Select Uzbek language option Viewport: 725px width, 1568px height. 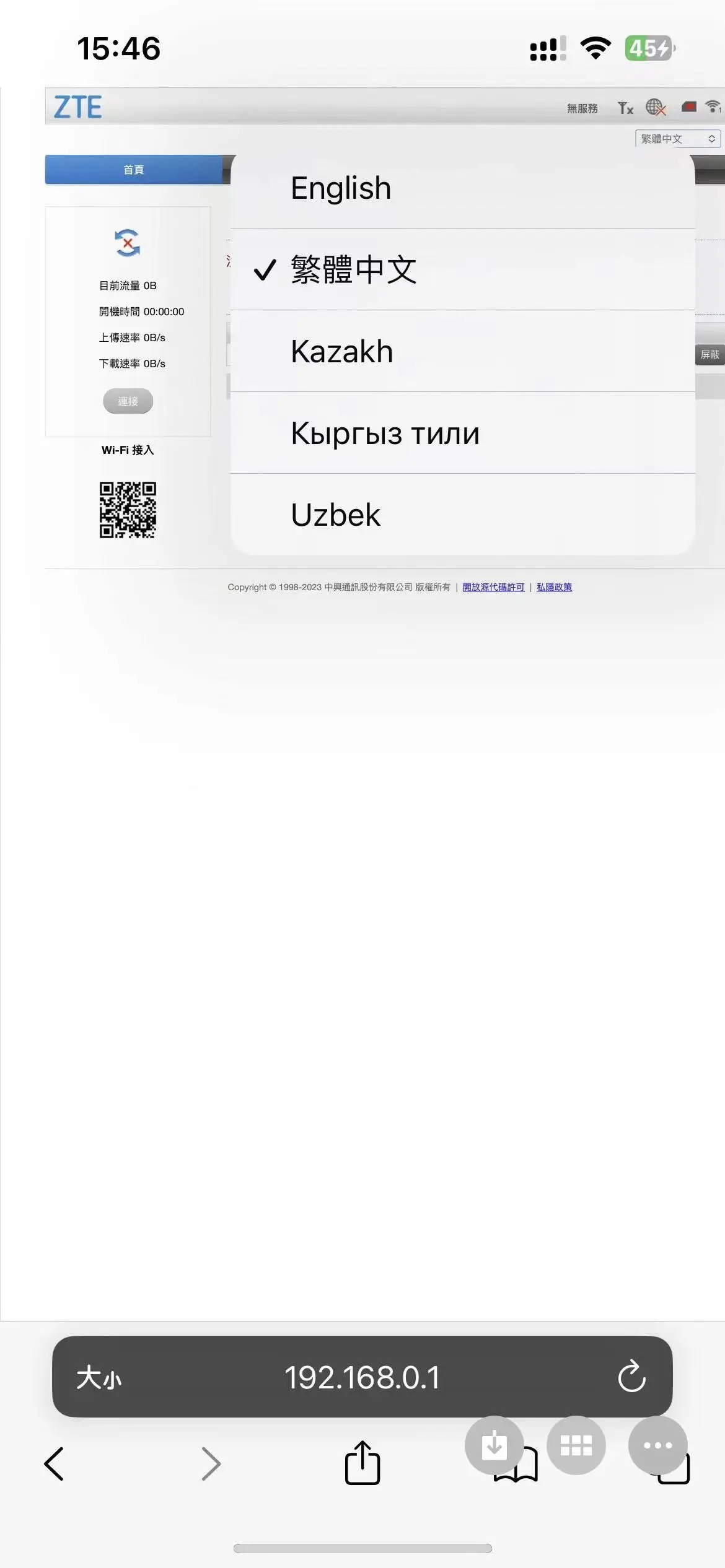[462, 515]
